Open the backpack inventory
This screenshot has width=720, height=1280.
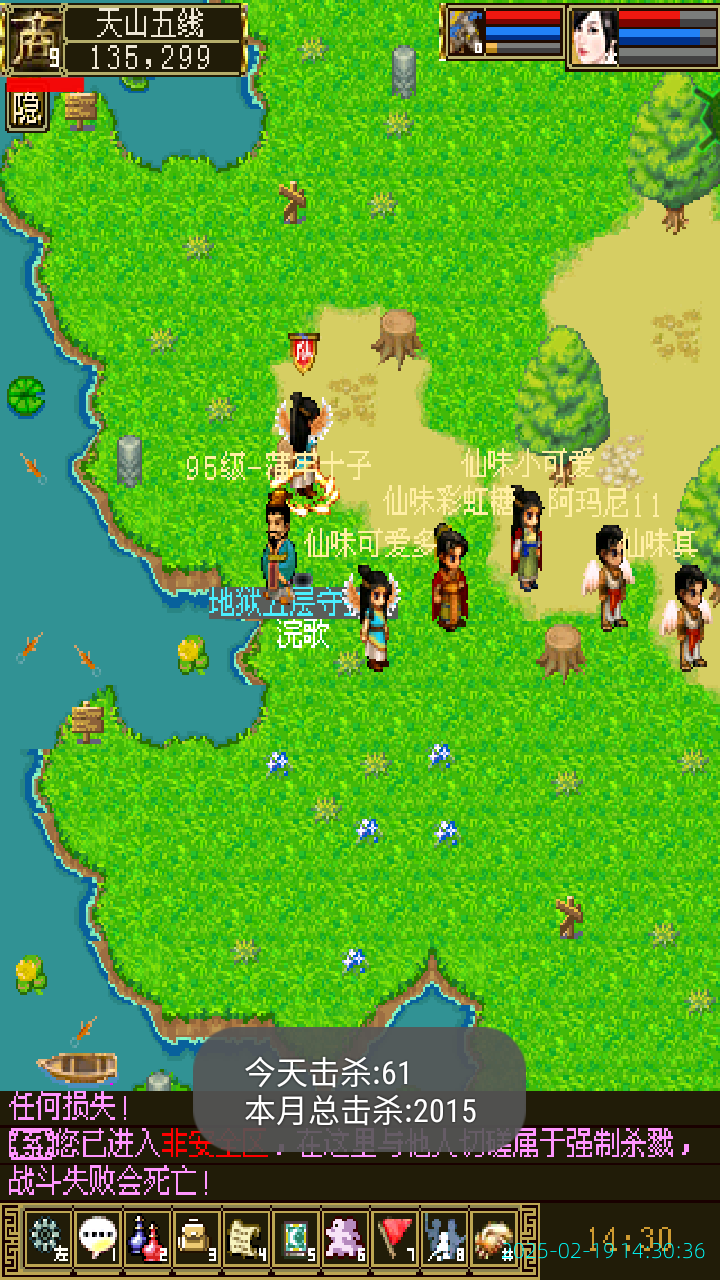click(x=196, y=1237)
